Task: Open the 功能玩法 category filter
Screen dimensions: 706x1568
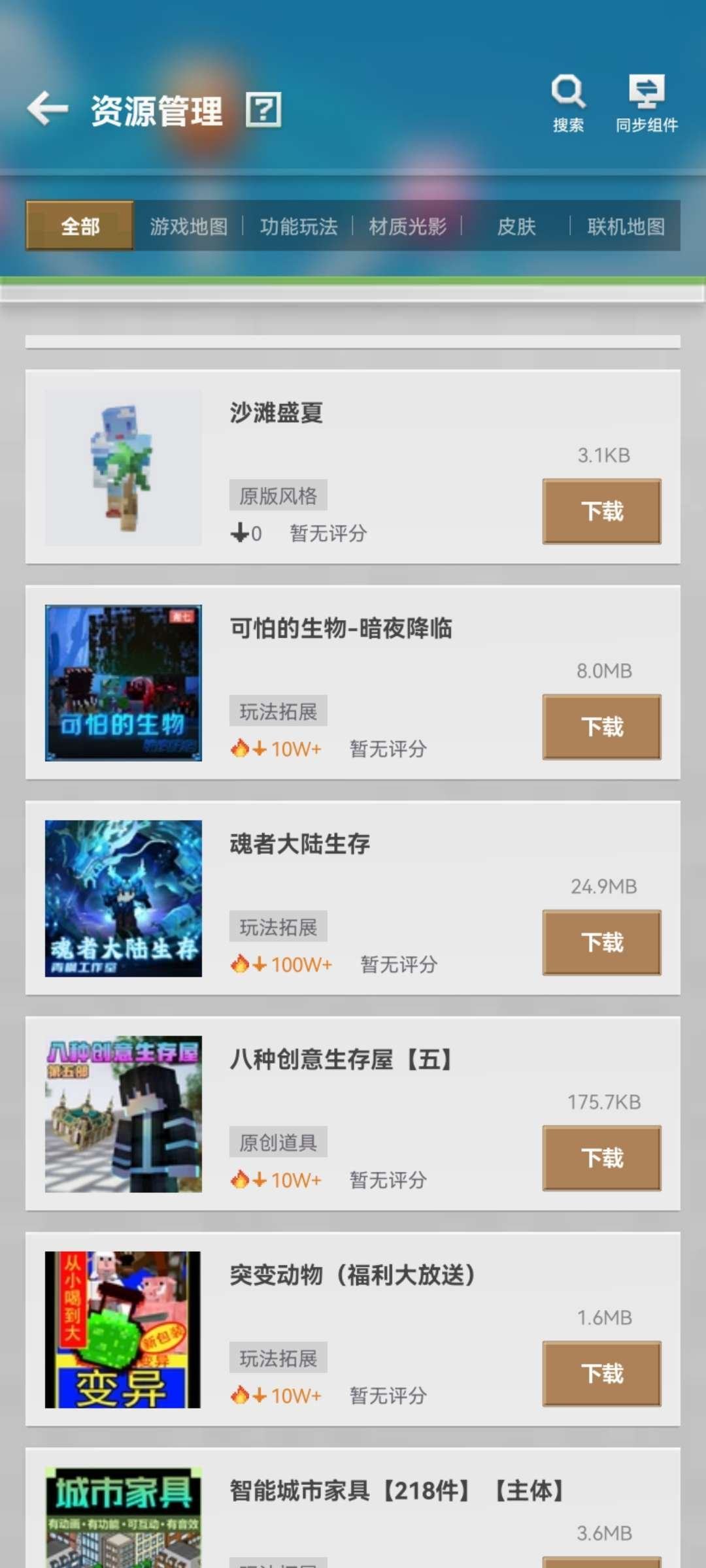Action: [x=298, y=227]
